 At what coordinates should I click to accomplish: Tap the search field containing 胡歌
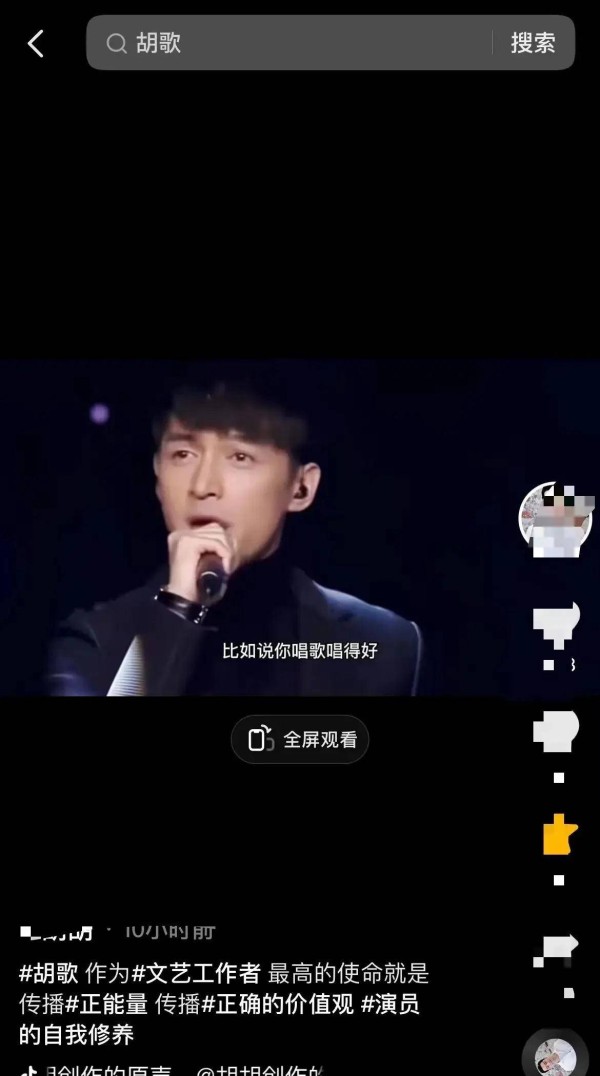[288, 43]
